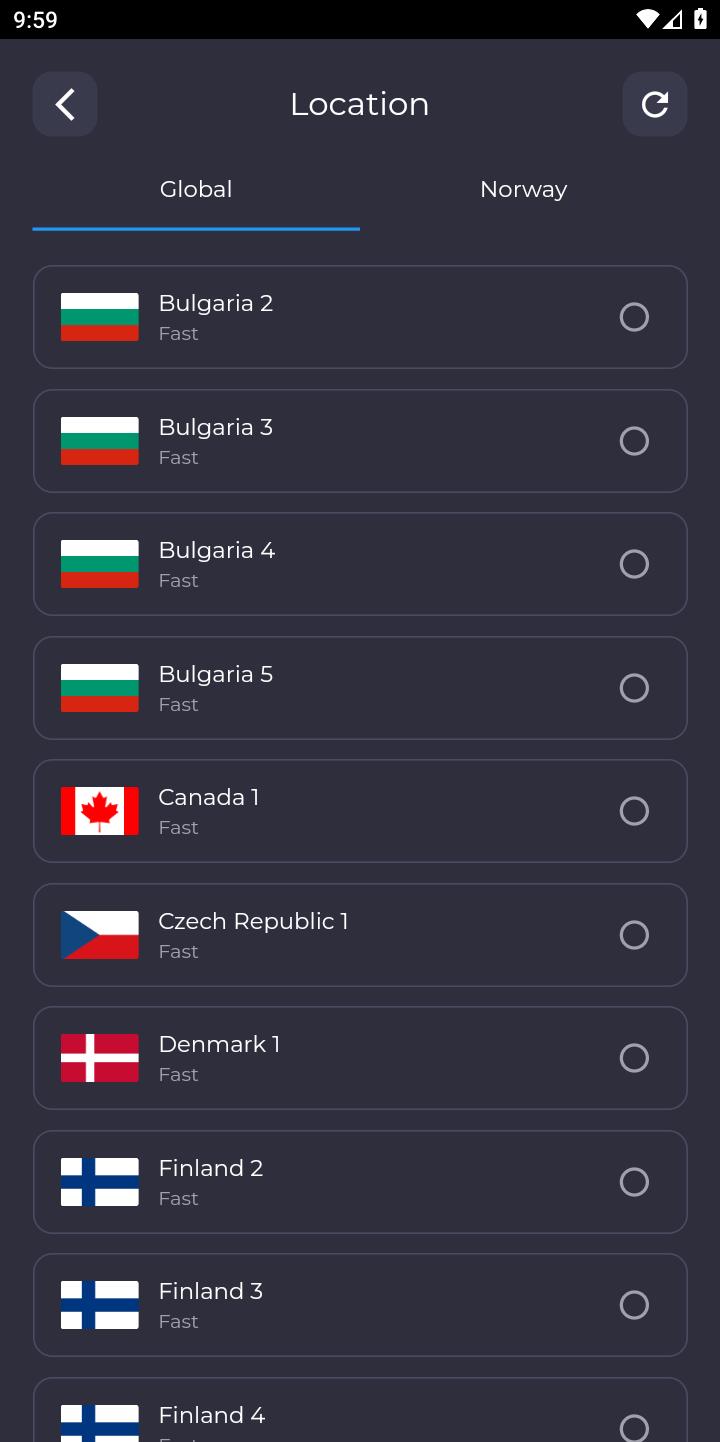Select Denmark 1 as location
Viewport: 720px width, 1442px height.
[x=360, y=1058]
